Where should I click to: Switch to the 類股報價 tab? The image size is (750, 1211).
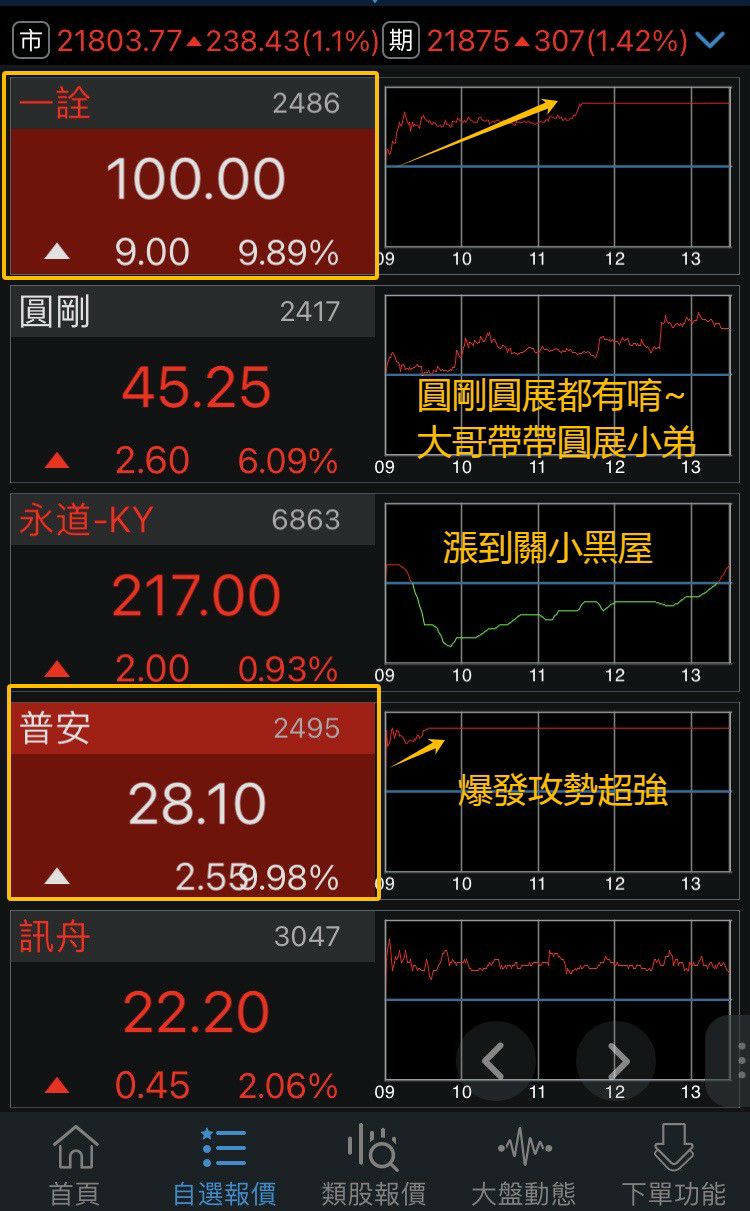(x=374, y=1165)
